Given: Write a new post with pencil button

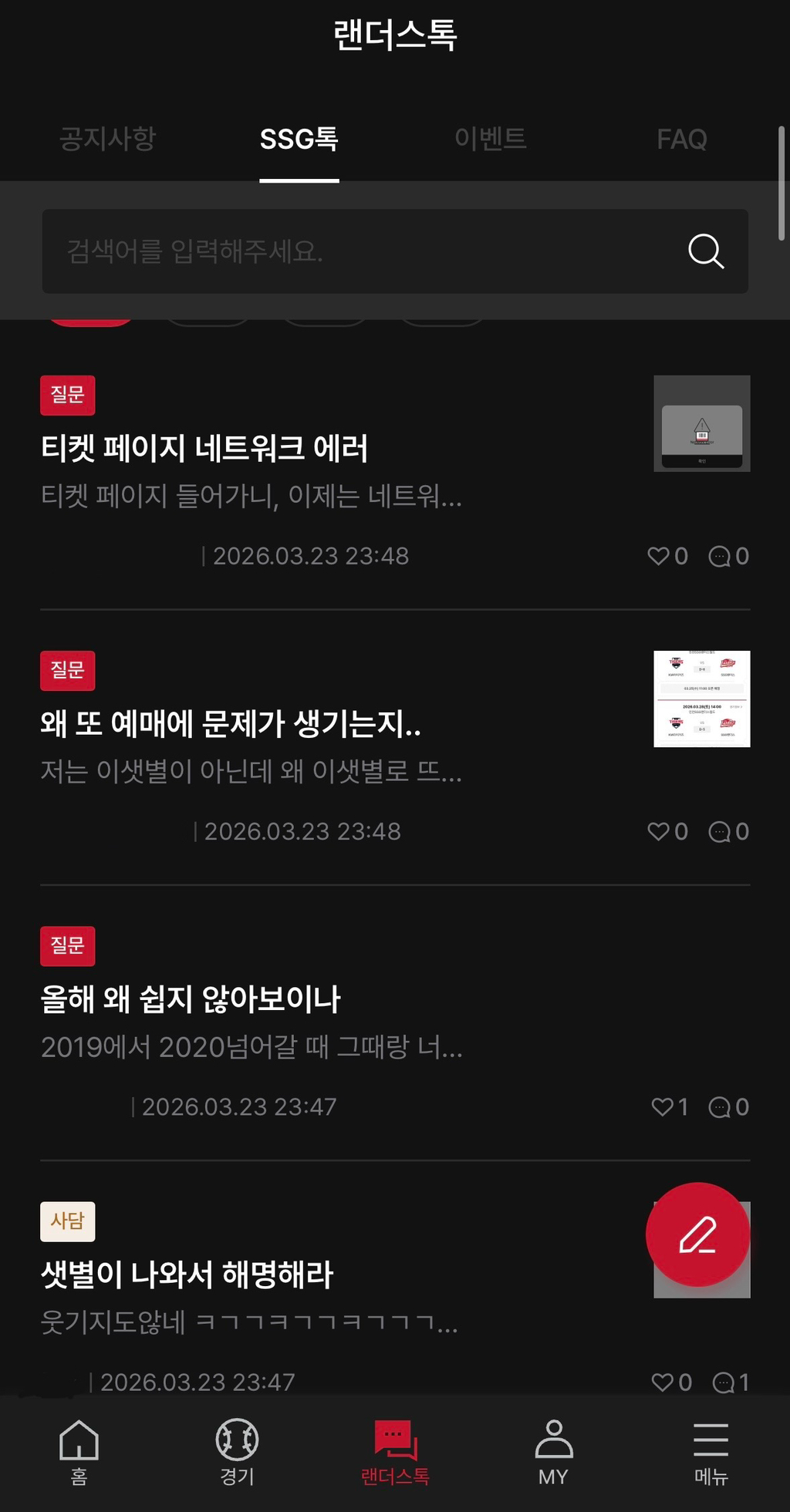Looking at the screenshot, I should tap(697, 1234).
